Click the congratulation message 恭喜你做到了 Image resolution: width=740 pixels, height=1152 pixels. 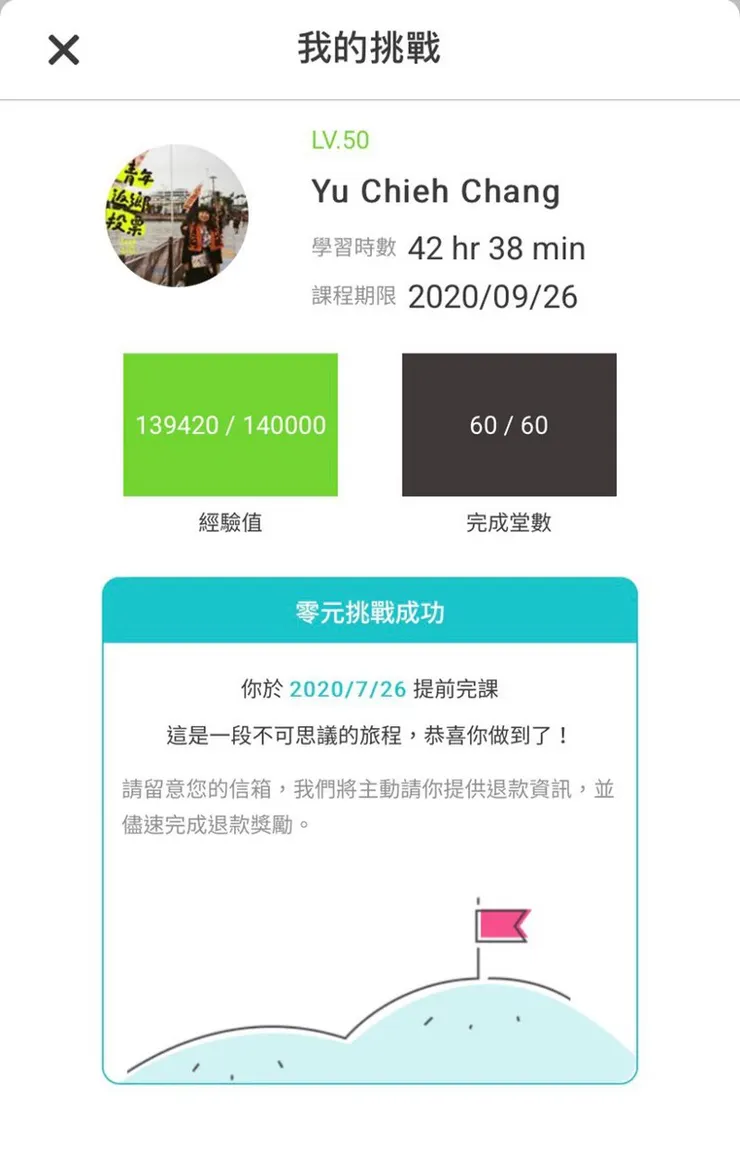tap(369, 734)
